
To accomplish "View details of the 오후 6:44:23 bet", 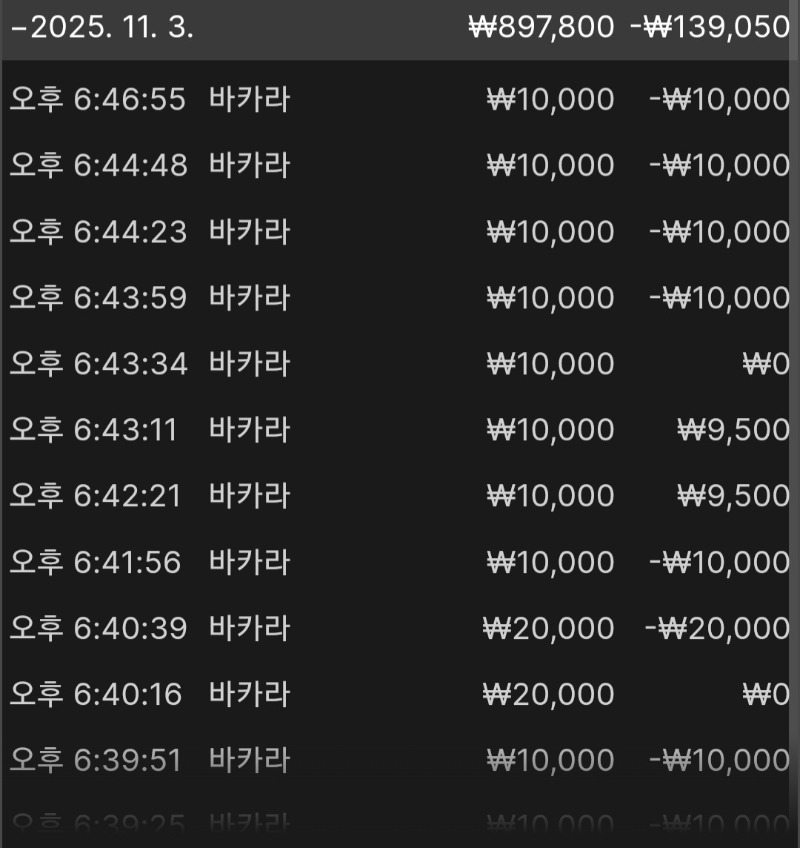I will 400,232.
